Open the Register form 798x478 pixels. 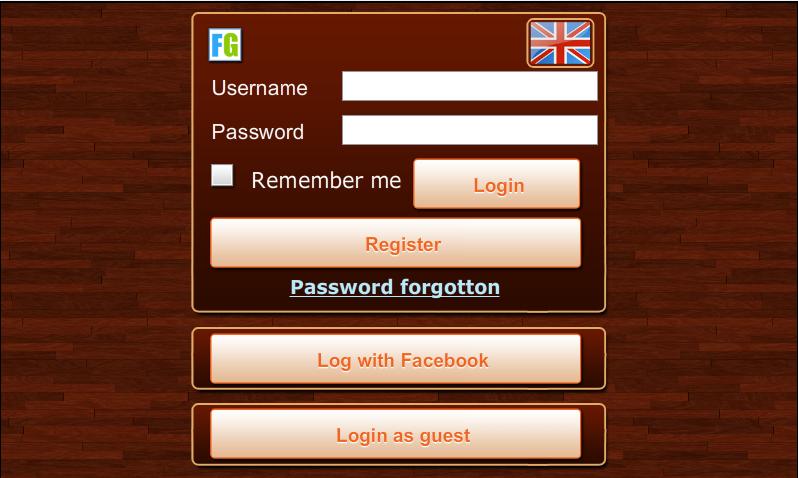pyautogui.click(x=395, y=243)
